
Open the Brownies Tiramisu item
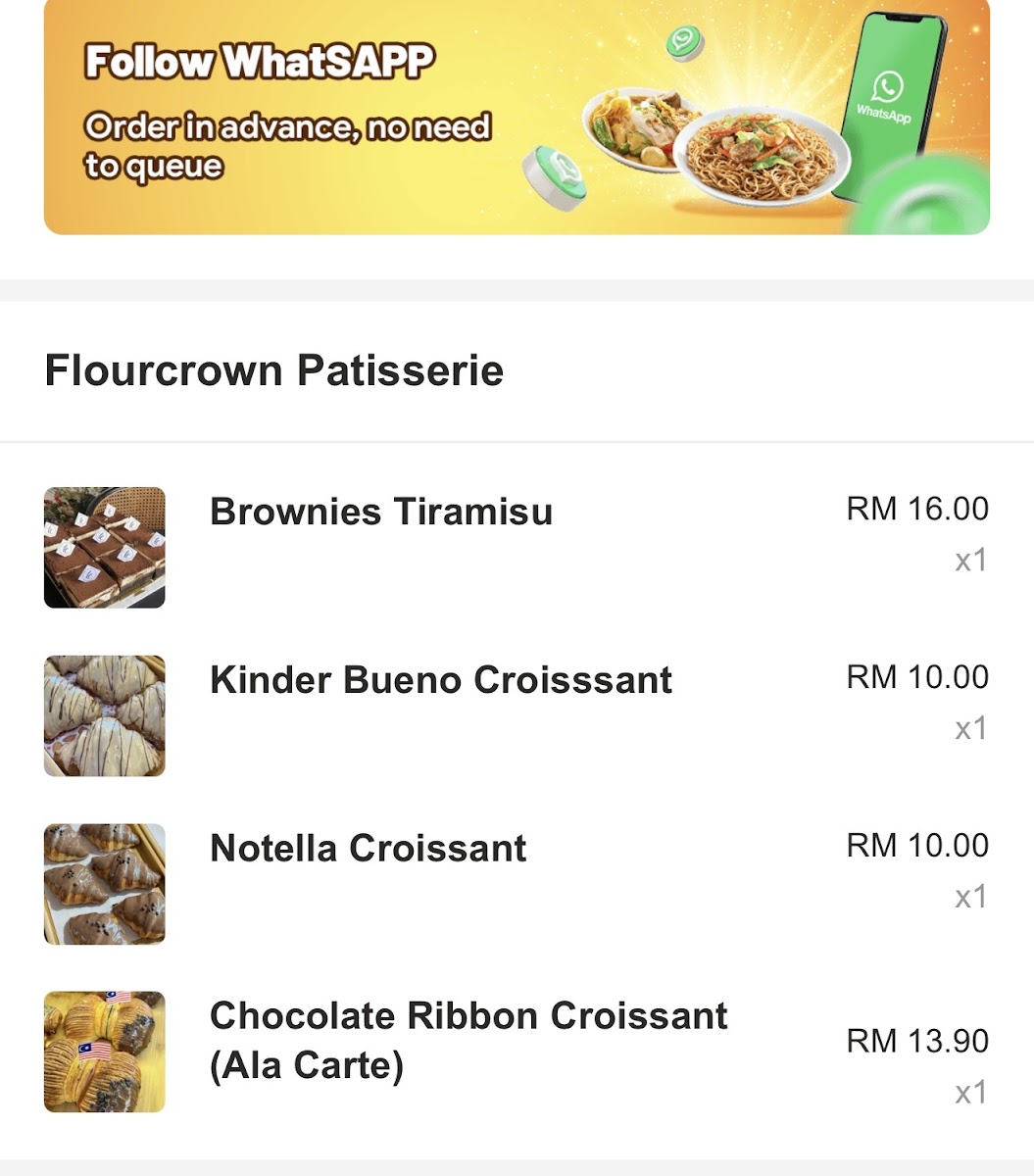[381, 513]
